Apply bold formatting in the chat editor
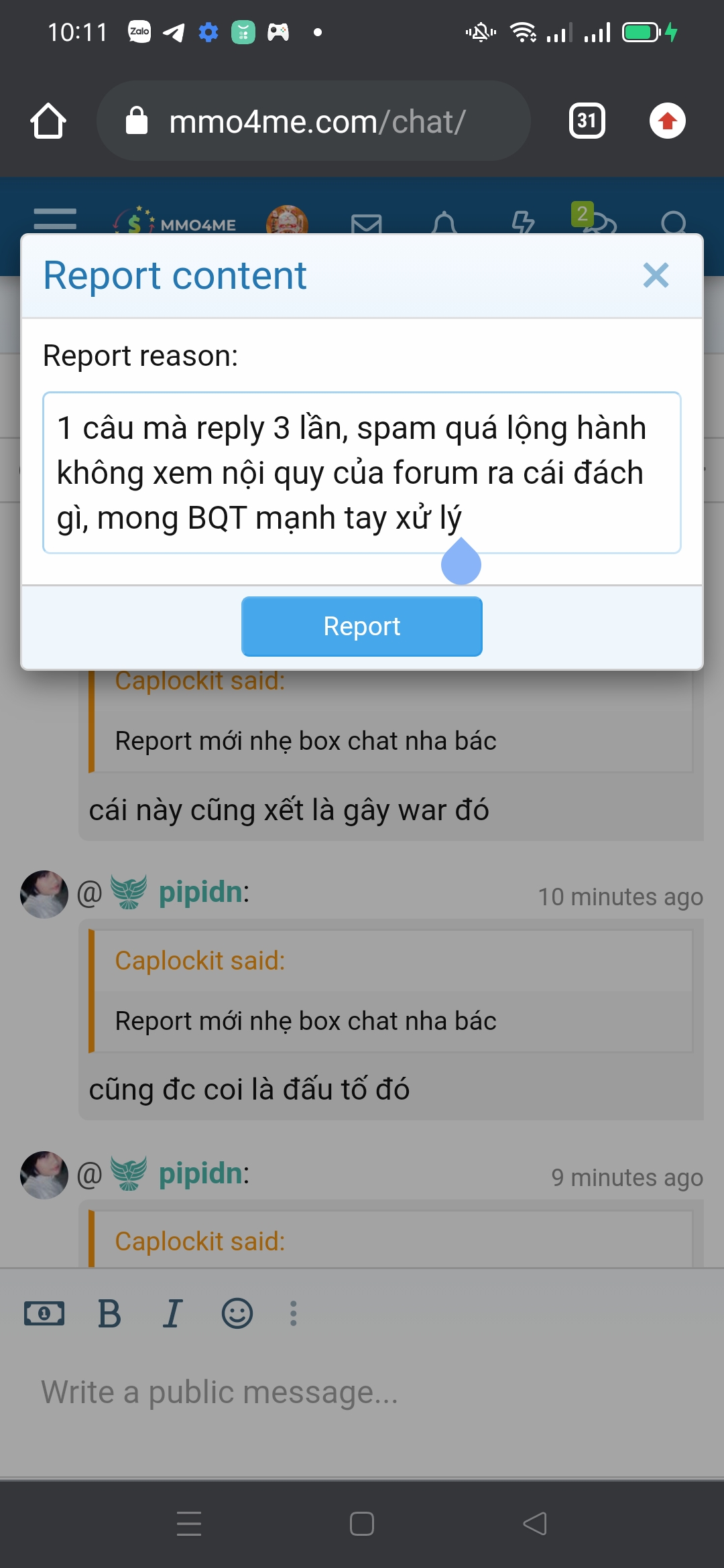Image resolution: width=724 pixels, height=1568 pixels. pos(109,1313)
